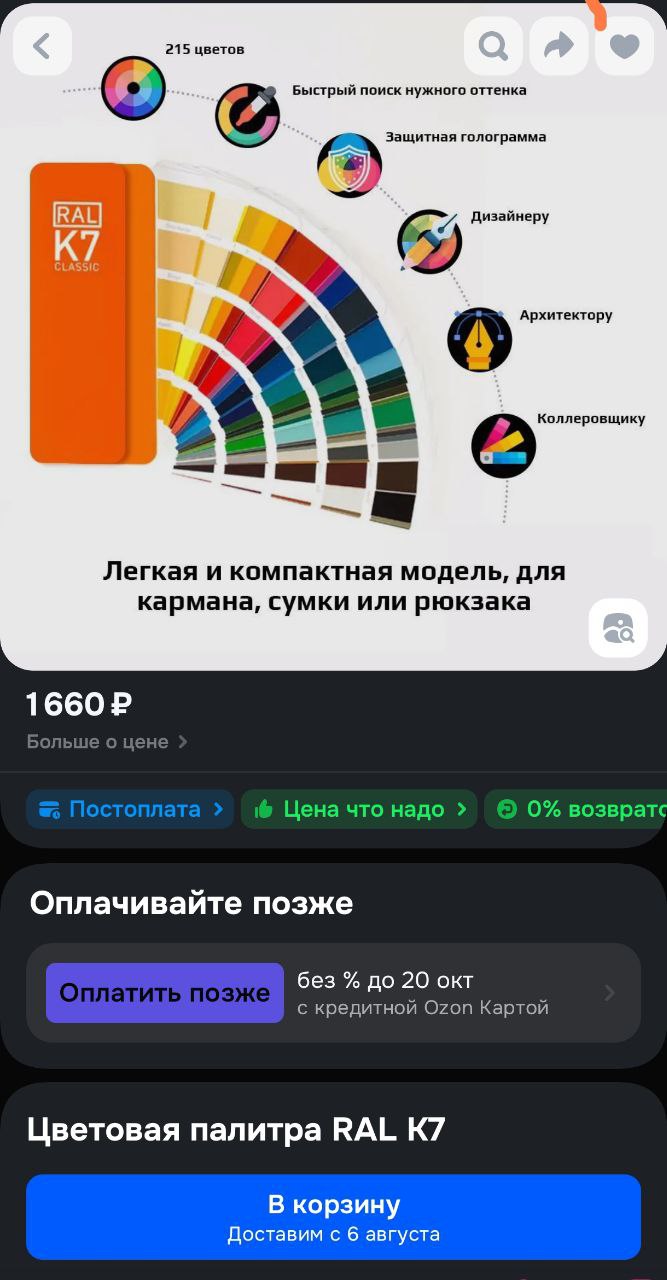This screenshot has width=667, height=1280.
Task: Tap the Оплатить позже button
Action: click(x=165, y=993)
